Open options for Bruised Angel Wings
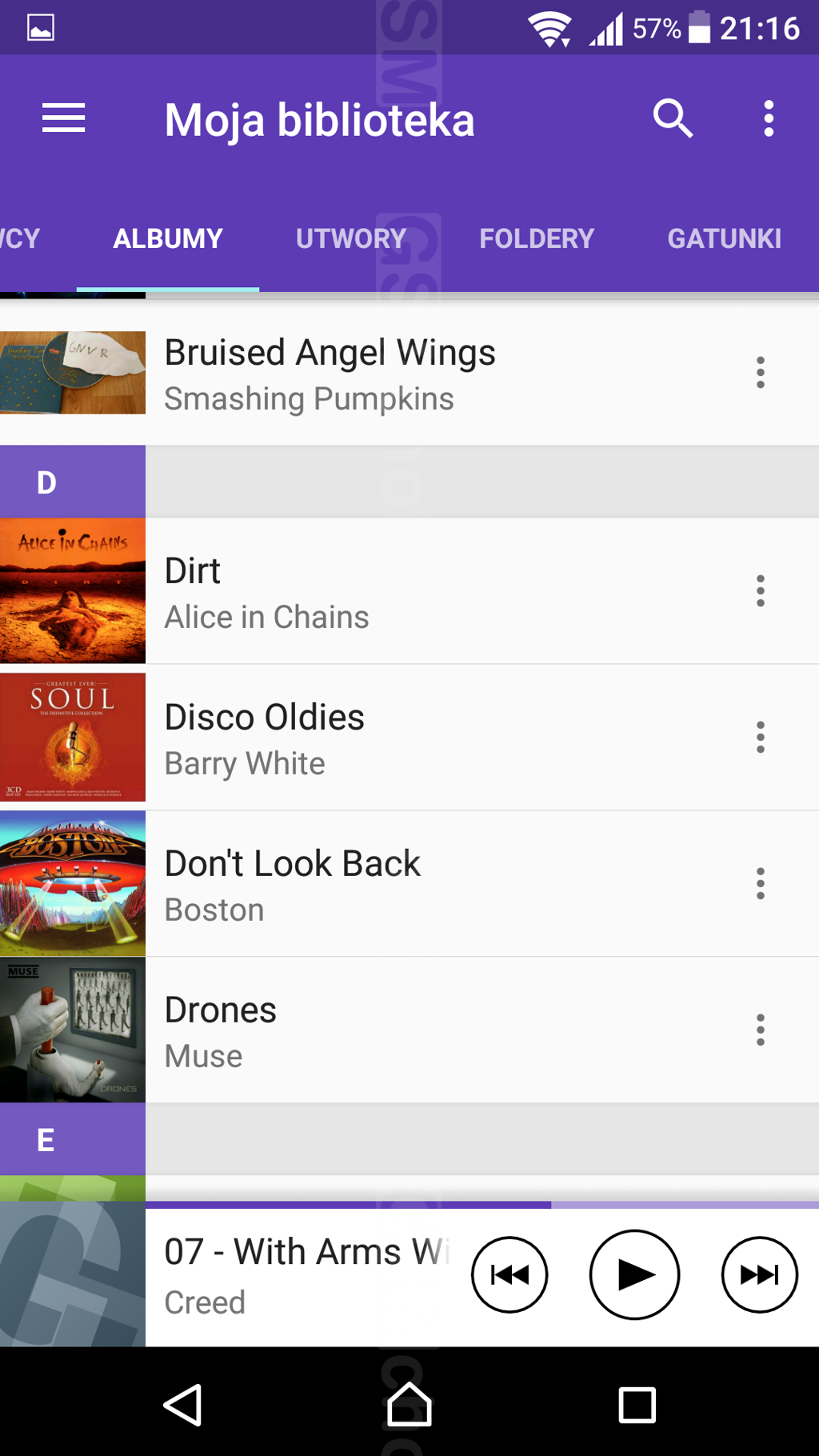This screenshot has width=819, height=1456. click(761, 373)
